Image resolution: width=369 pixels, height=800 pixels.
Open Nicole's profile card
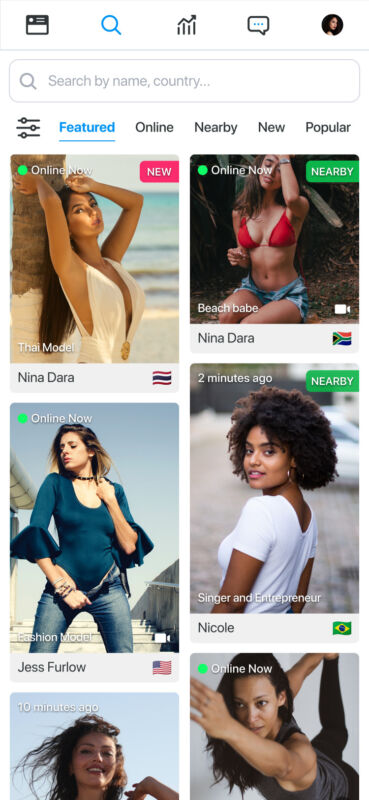[x=275, y=503]
